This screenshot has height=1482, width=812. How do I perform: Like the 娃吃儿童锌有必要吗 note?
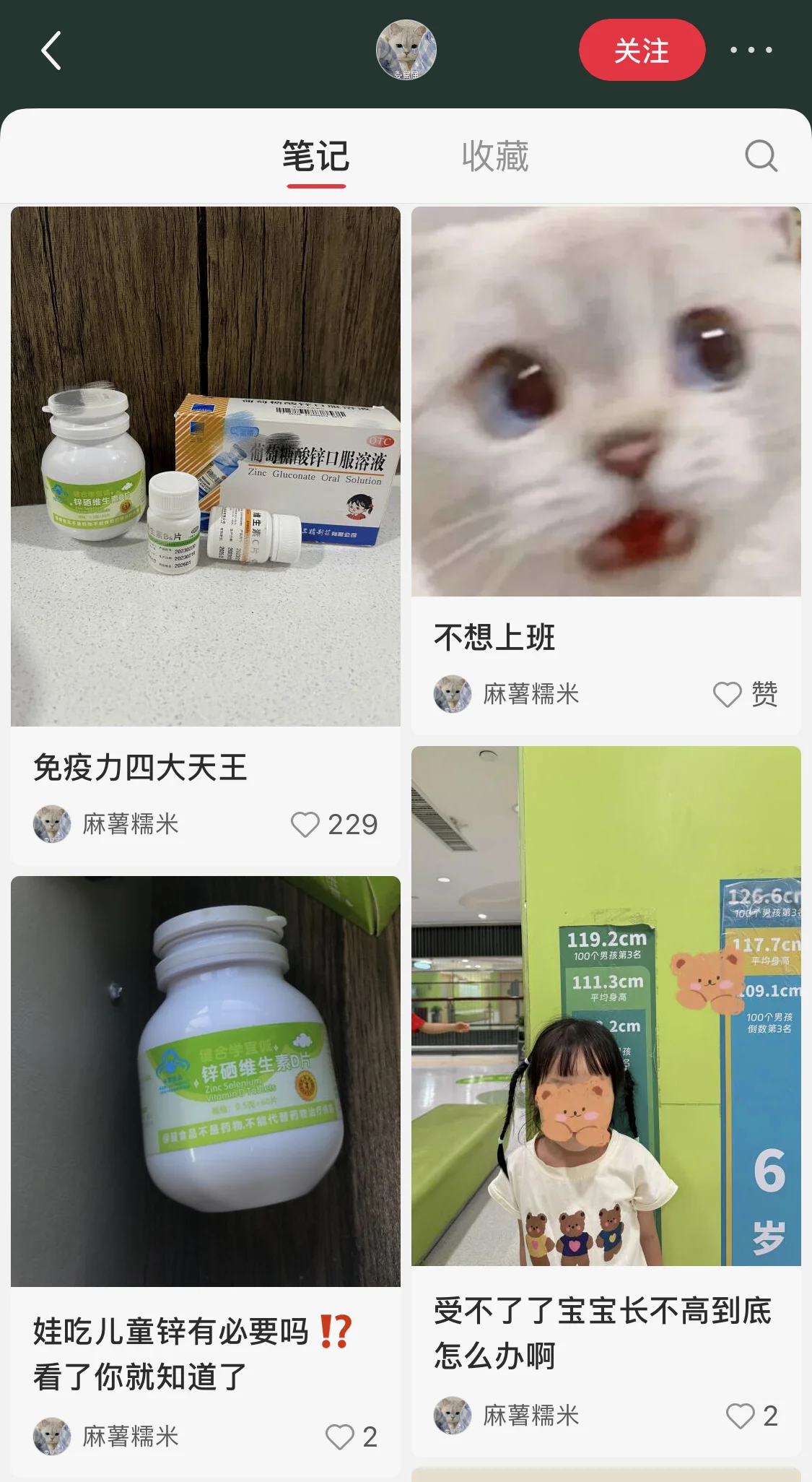click(x=340, y=1436)
